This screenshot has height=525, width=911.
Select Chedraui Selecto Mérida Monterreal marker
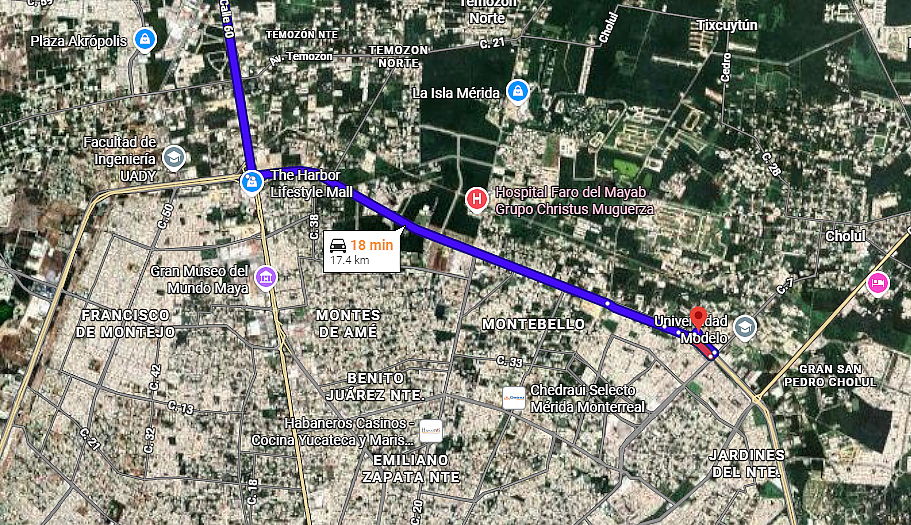click(514, 399)
